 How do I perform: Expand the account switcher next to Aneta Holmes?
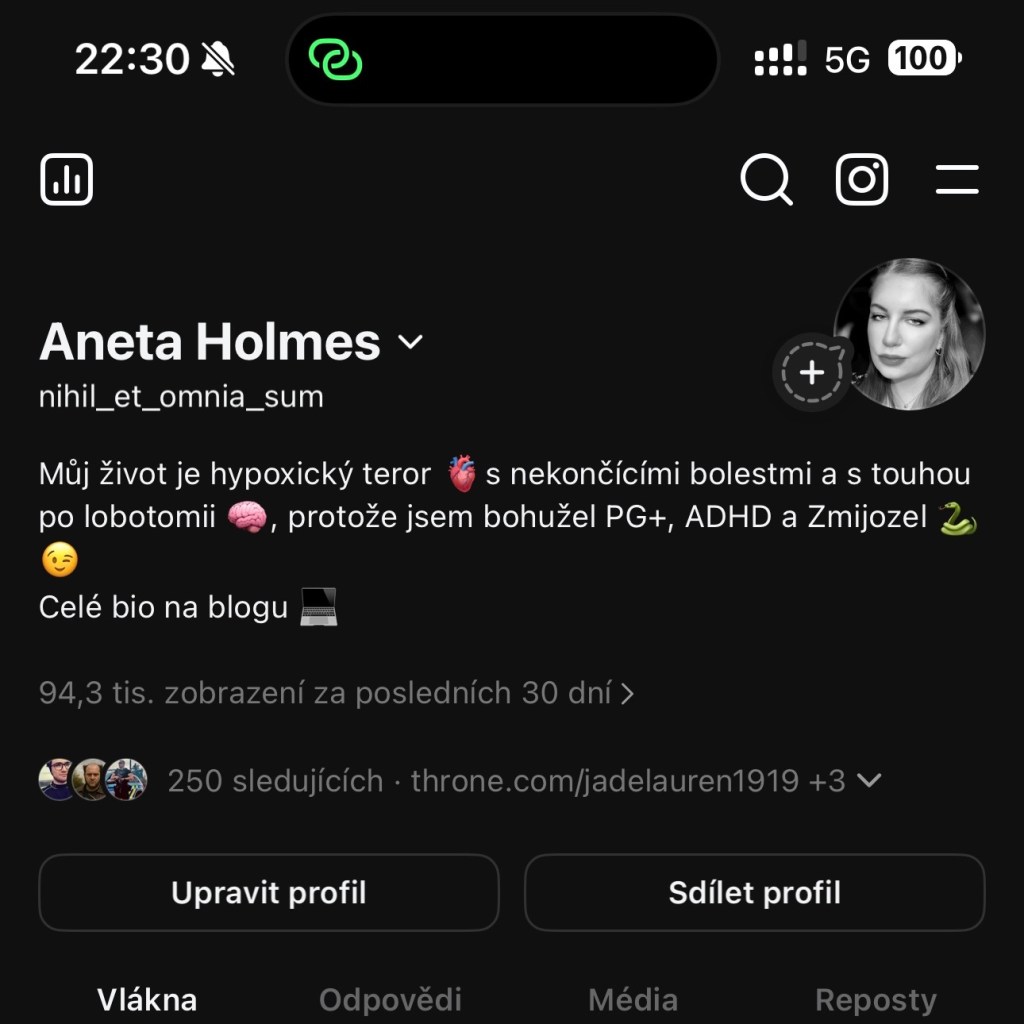(410, 342)
